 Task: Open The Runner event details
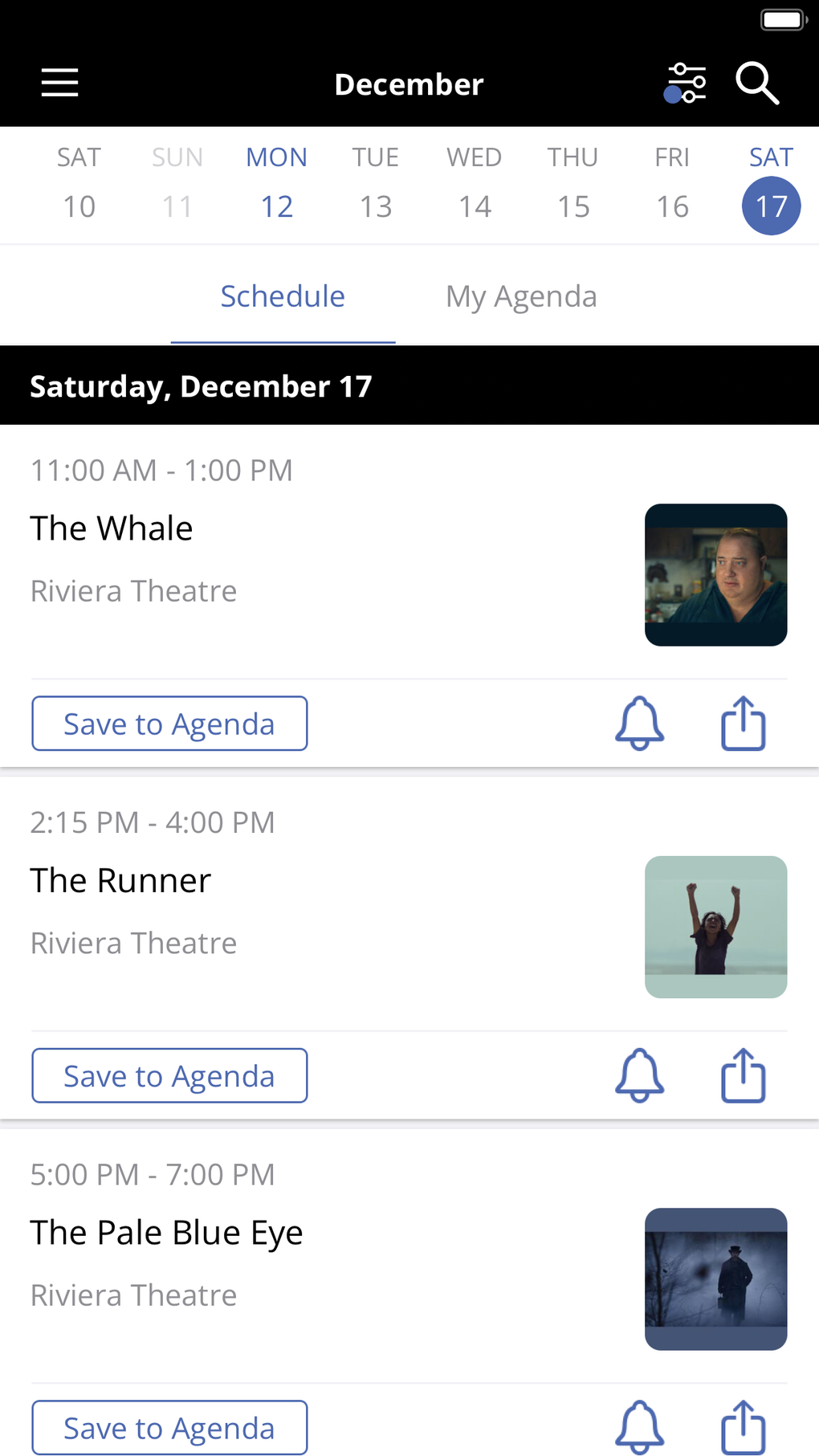(120, 881)
